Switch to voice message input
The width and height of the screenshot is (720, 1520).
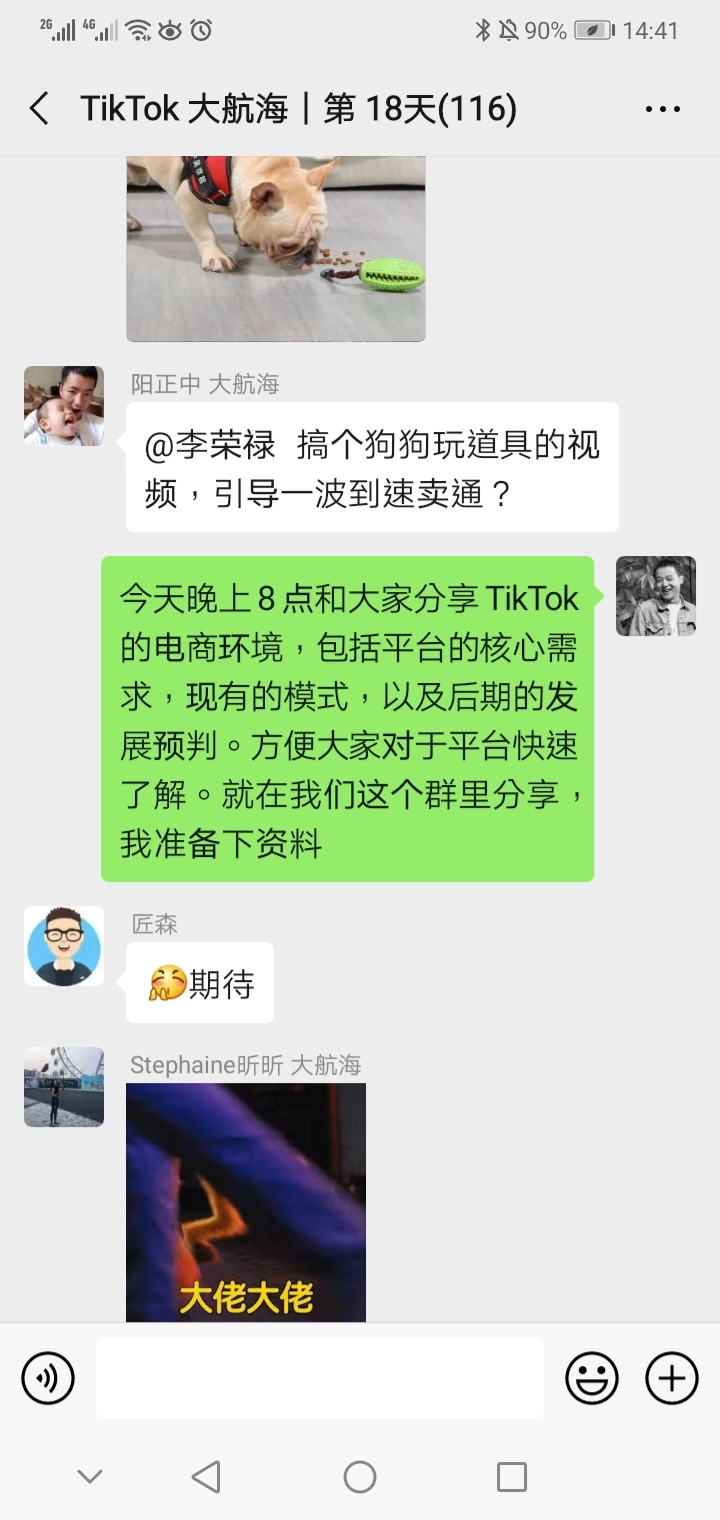coord(48,1378)
